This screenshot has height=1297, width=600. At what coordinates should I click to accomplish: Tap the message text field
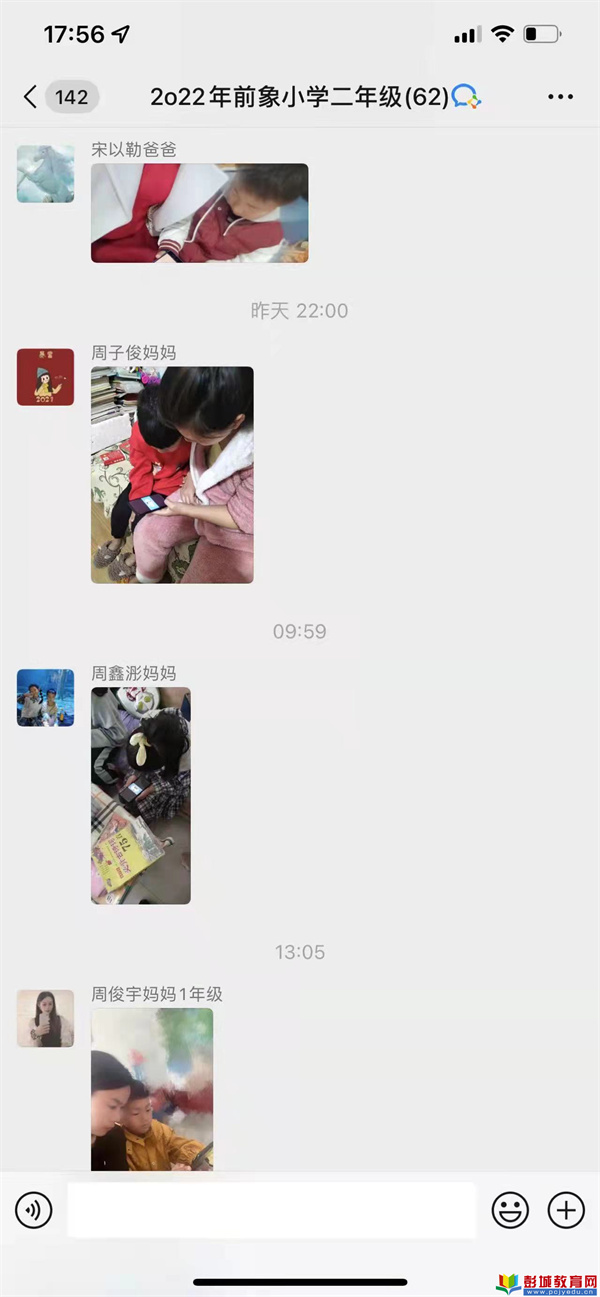[x=271, y=1211]
